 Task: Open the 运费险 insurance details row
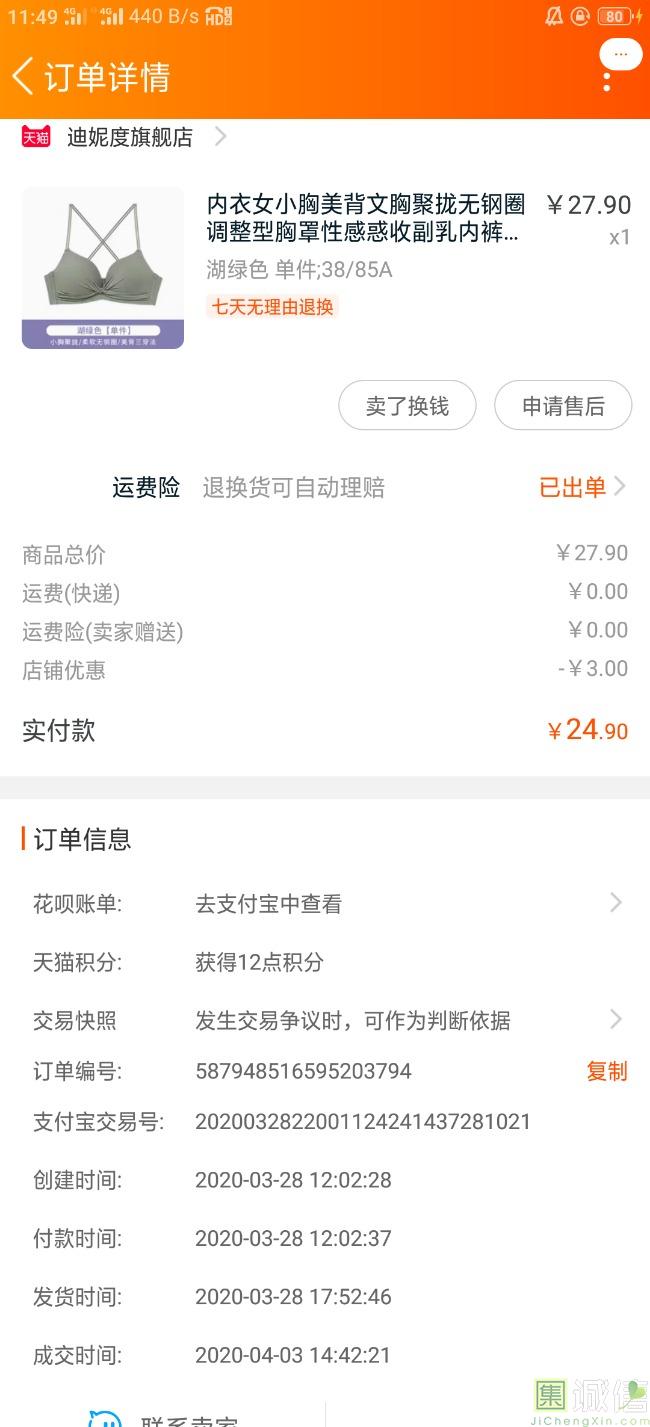370,487
